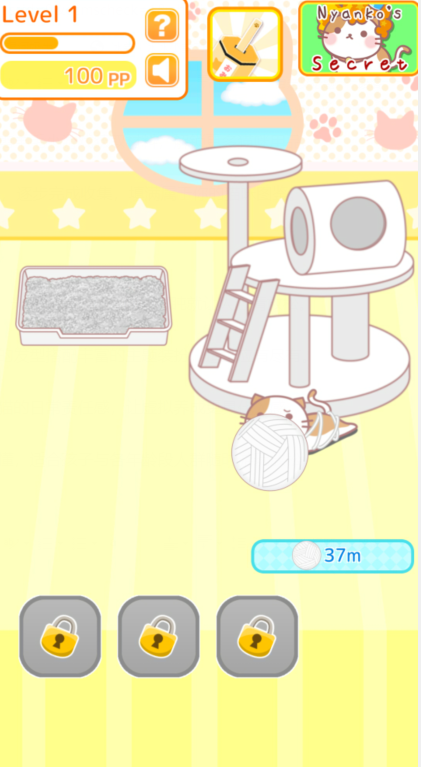Tap the first locked item slot
Image resolution: width=421 pixels, height=767 pixels.
pyautogui.click(x=60, y=636)
